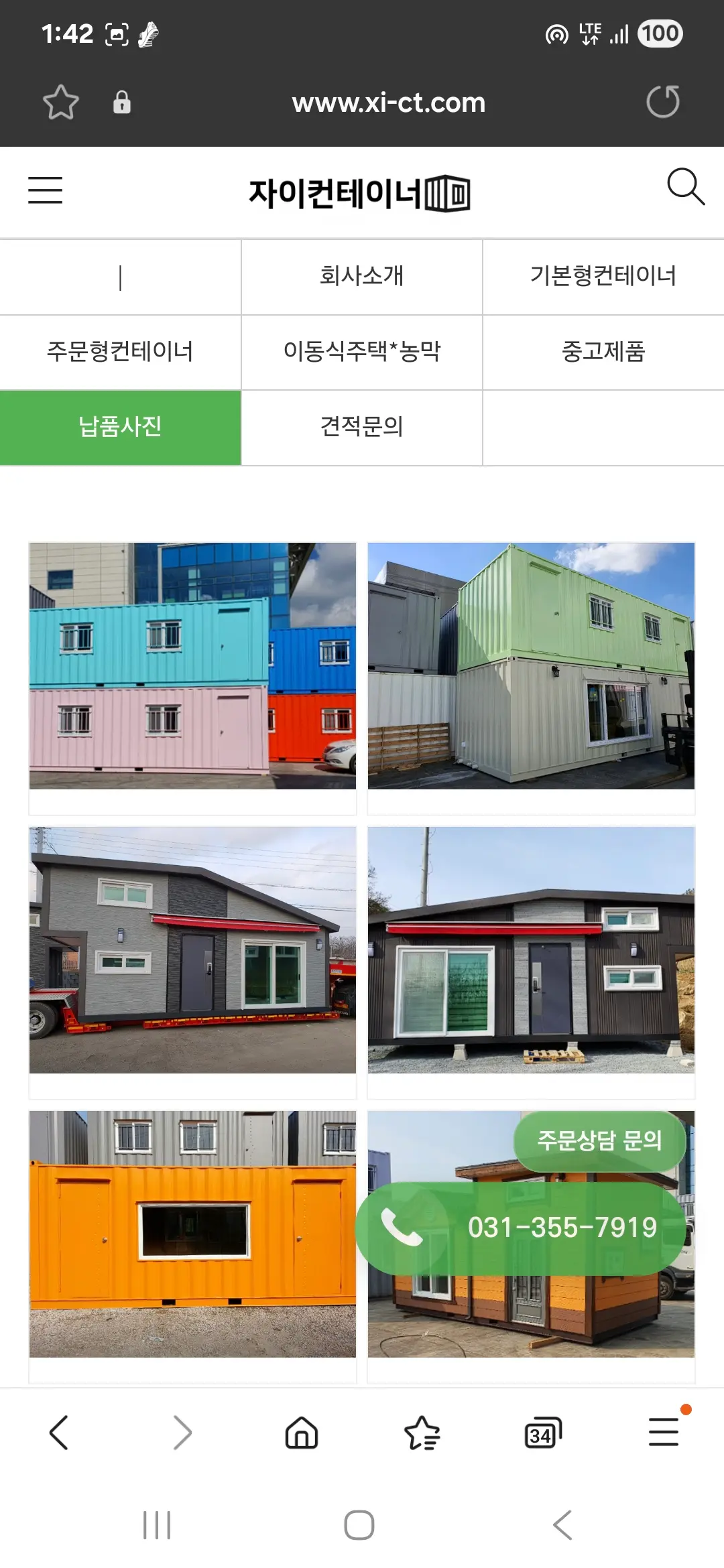Reload the page in the address bar
724x1568 pixels.
point(662,103)
